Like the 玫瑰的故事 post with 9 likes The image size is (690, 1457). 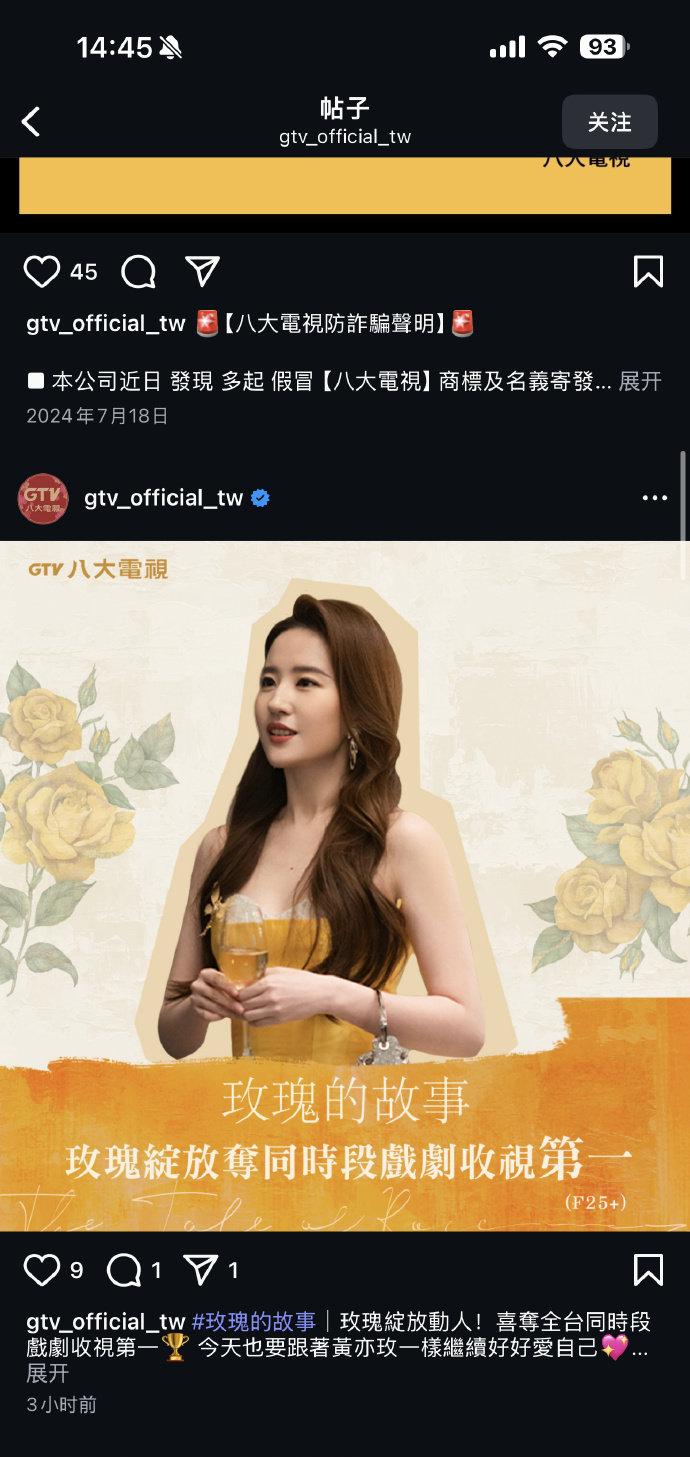click(41, 1270)
